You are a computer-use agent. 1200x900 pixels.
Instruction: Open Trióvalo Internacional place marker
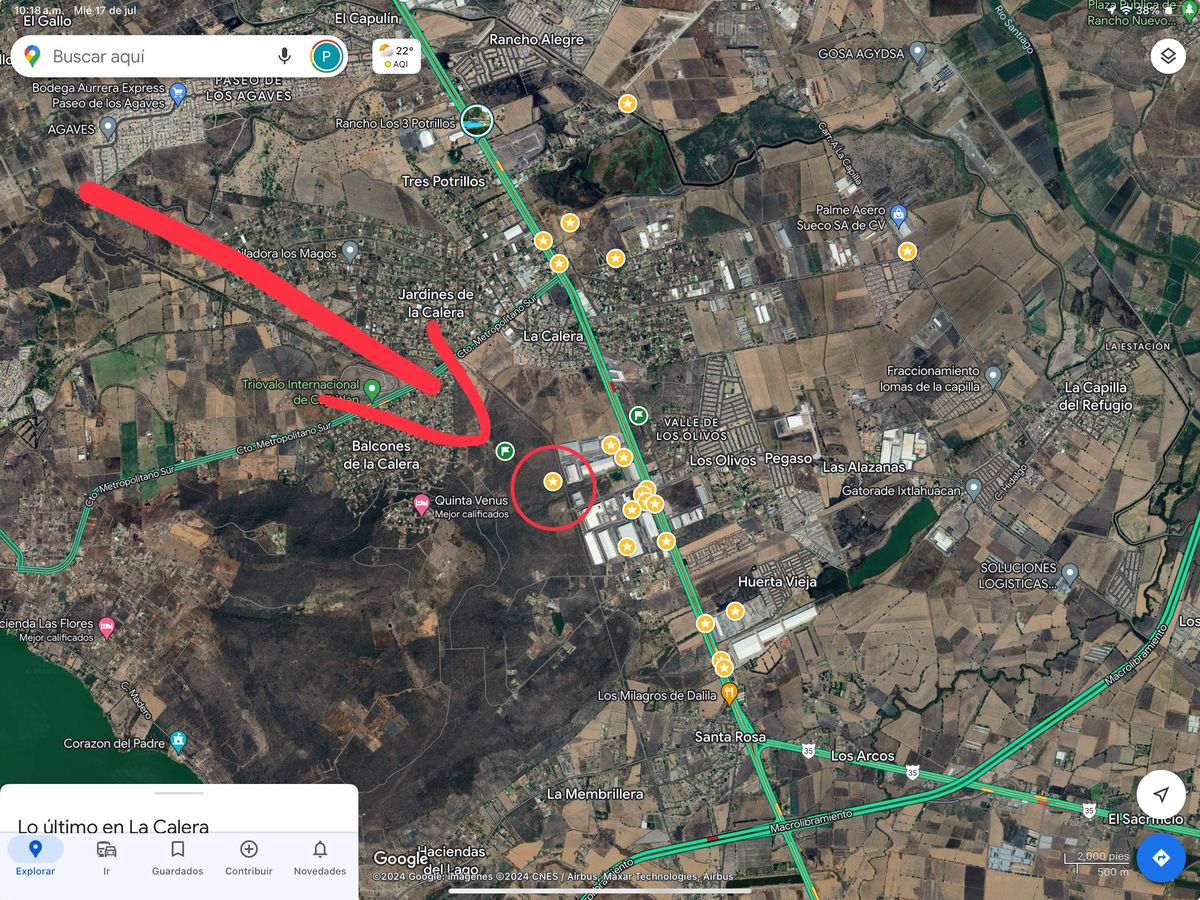(x=372, y=388)
